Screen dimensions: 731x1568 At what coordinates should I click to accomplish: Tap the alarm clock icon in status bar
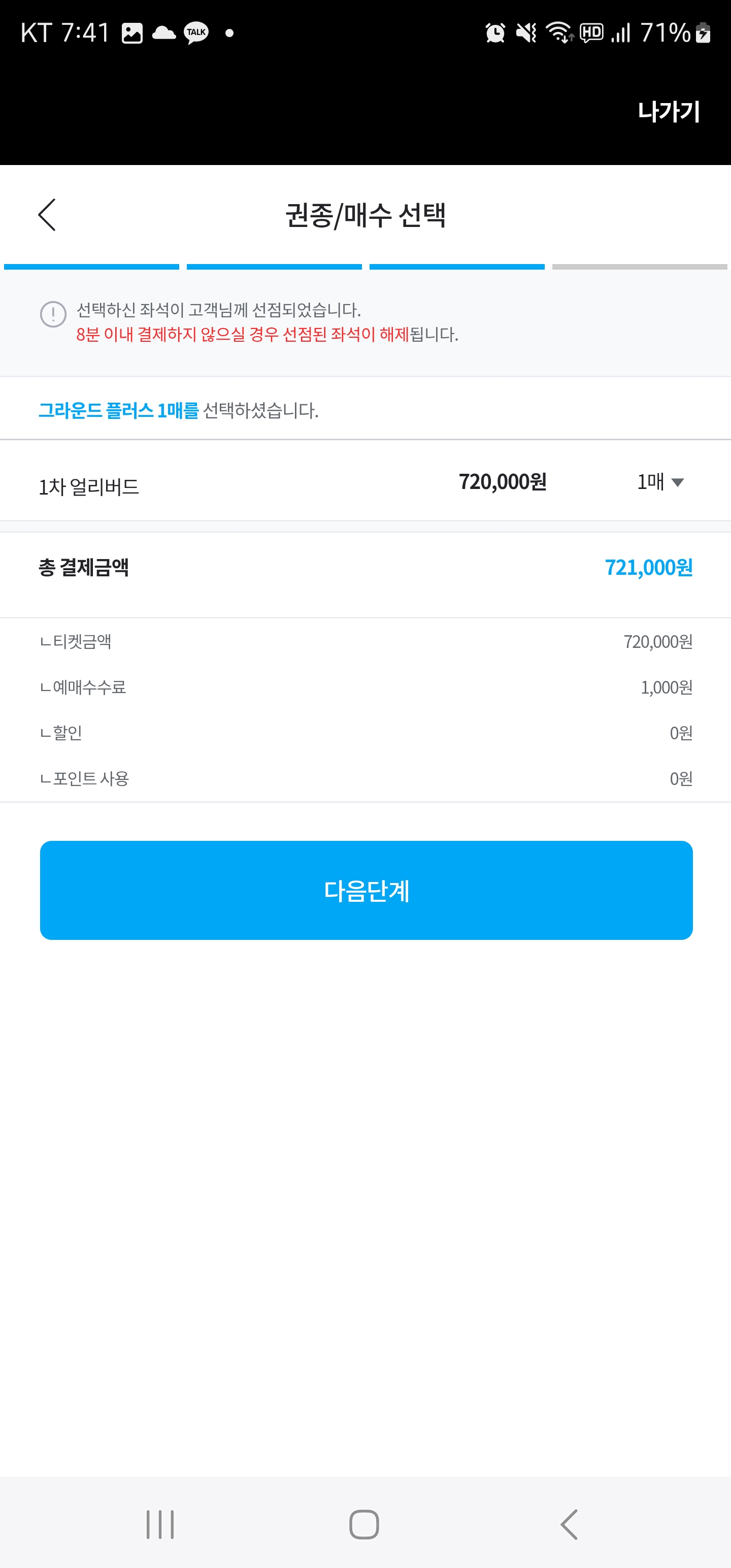pyautogui.click(x=494, y=34)
